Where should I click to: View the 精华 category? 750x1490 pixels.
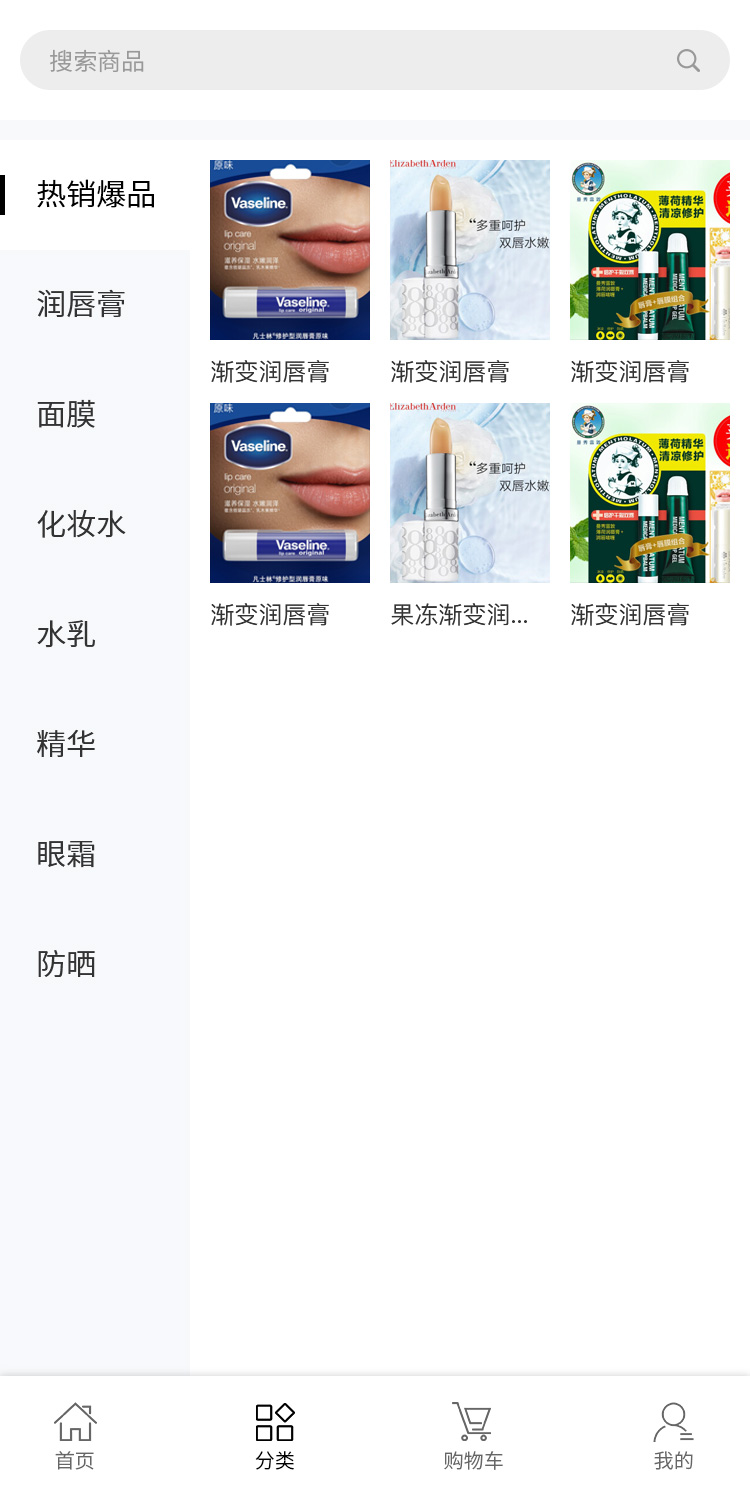[x=66, y=744]
